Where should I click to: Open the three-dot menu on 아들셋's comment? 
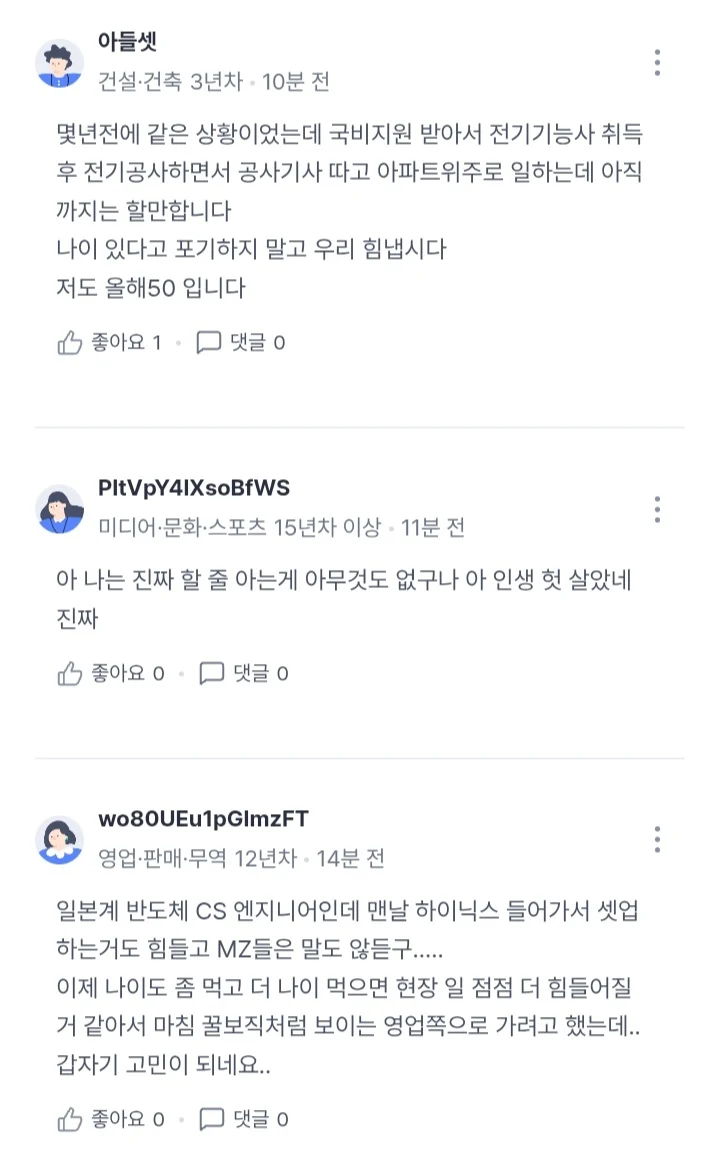pos(657,60)
